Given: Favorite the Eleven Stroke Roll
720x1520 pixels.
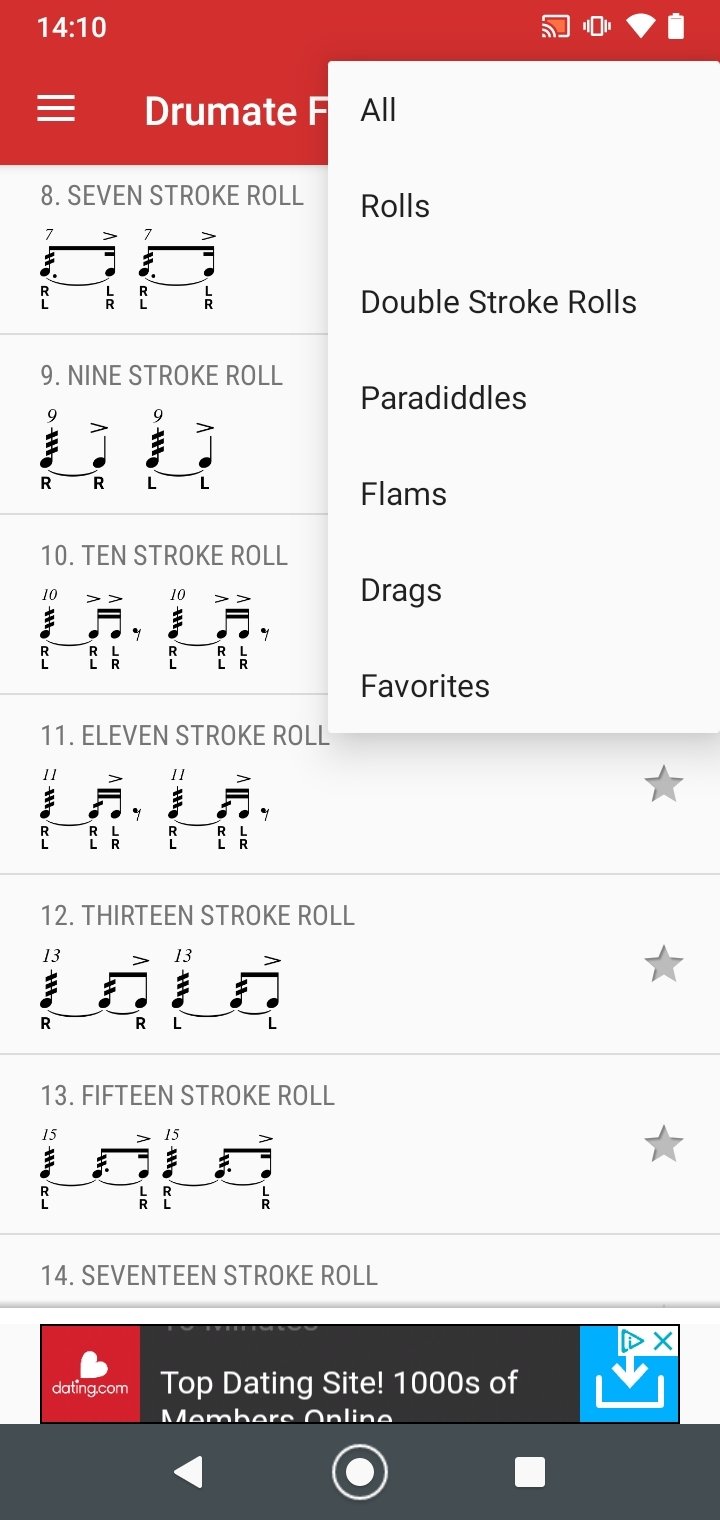Looking at the screenshot, I should tap(663, 785).
